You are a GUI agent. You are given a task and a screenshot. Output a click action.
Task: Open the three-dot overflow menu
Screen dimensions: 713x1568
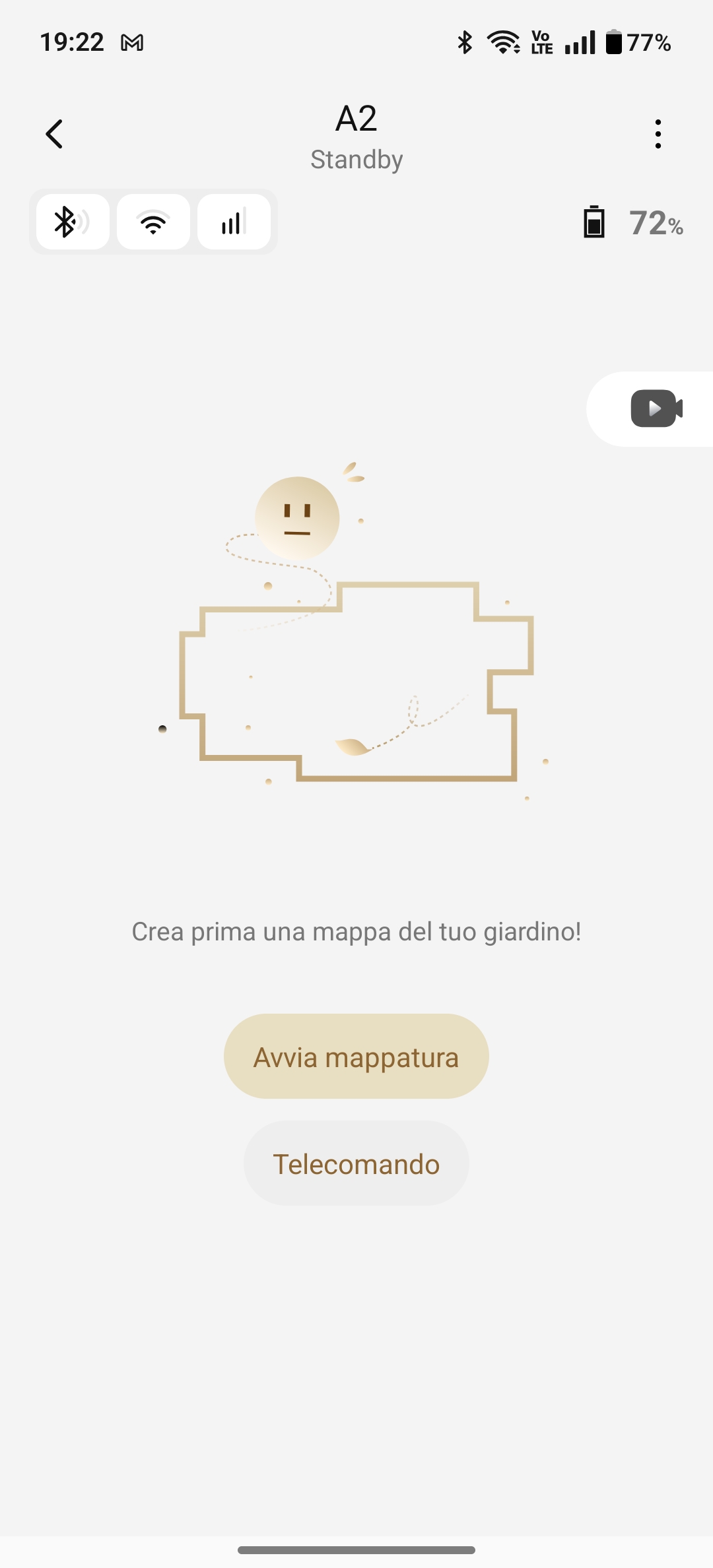point(658,134)
